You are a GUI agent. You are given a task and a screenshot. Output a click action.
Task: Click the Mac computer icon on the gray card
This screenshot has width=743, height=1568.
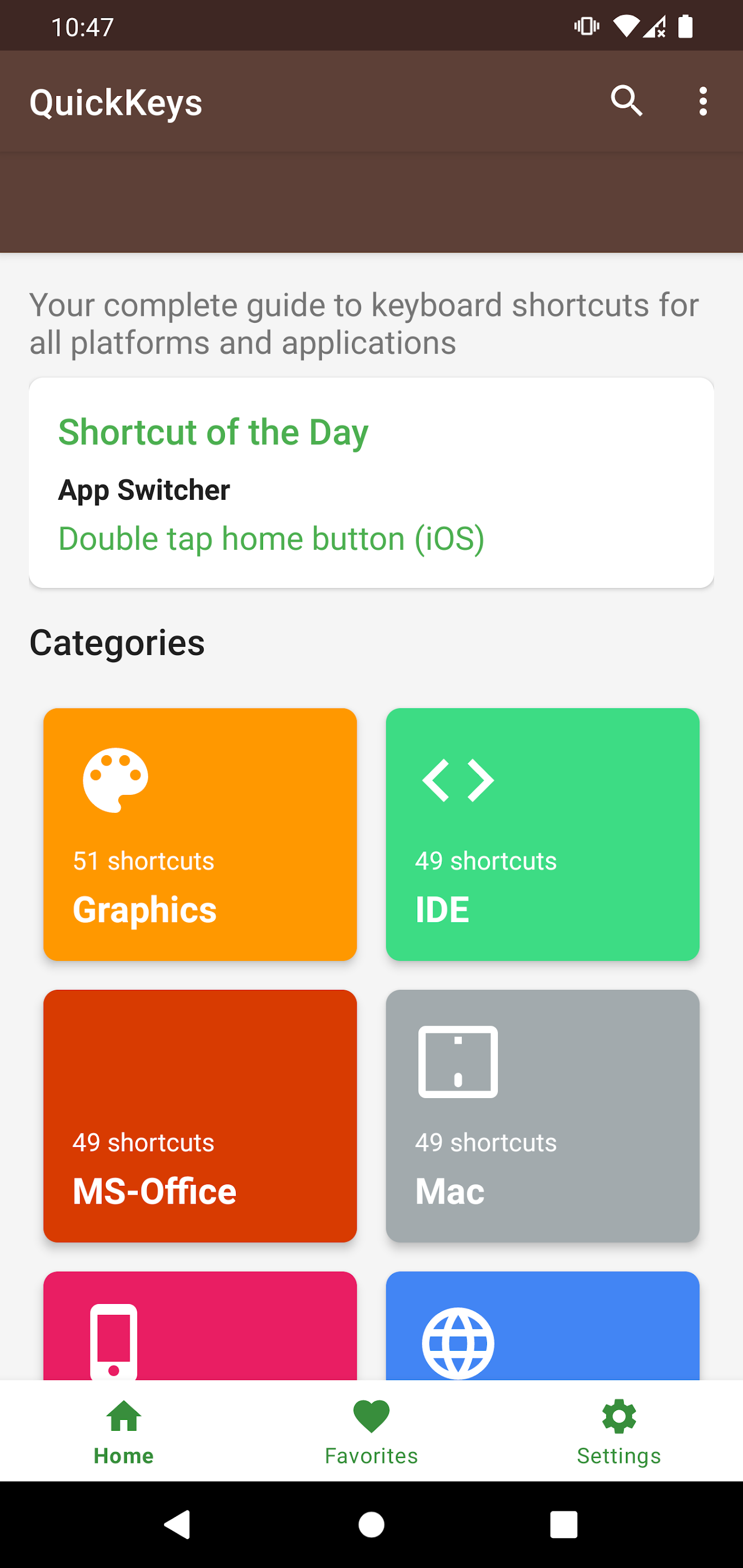[457, 1062]
